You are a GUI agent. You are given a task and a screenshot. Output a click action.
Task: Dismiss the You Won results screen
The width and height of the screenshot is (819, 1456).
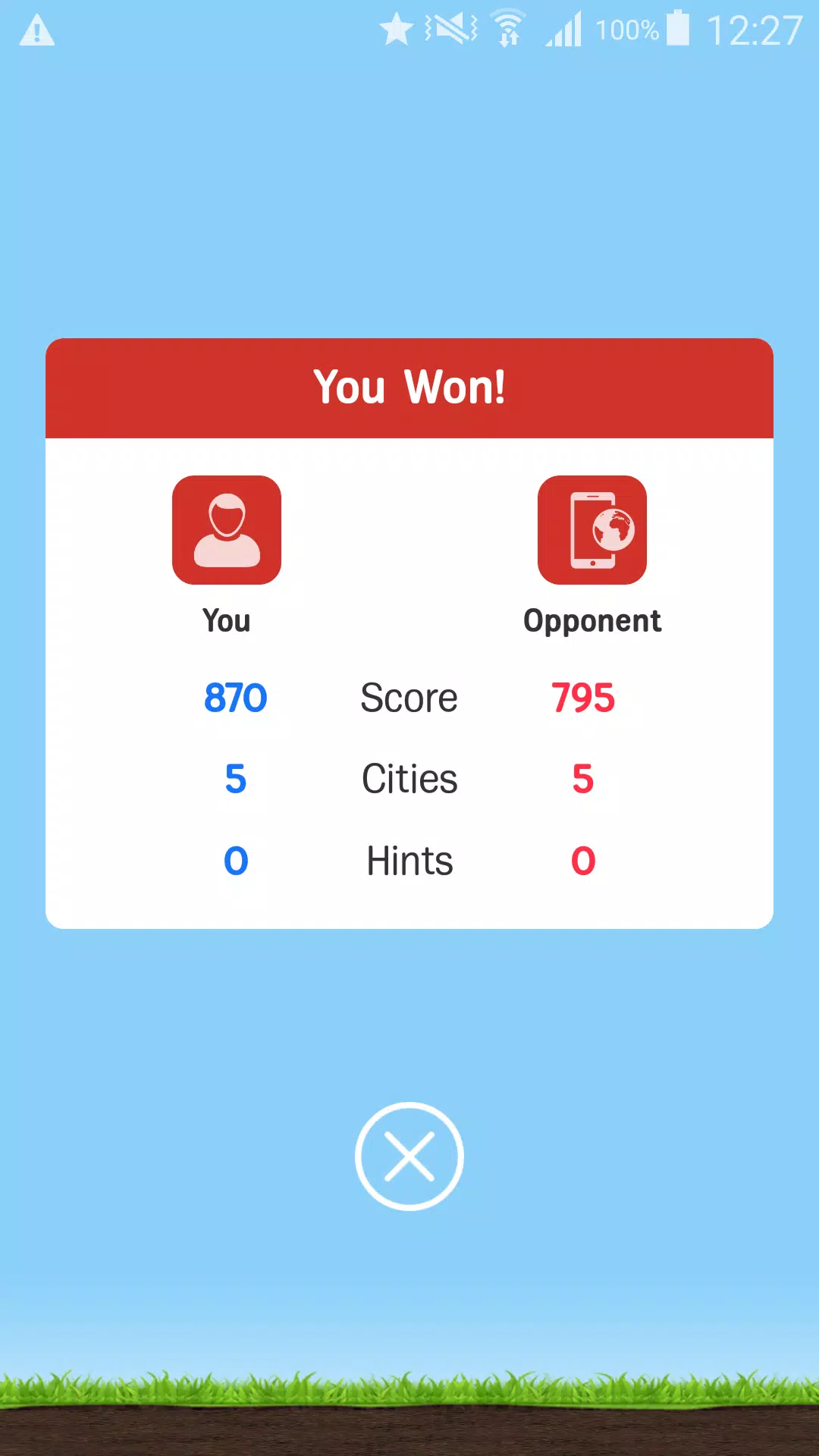pos(409,1156)
